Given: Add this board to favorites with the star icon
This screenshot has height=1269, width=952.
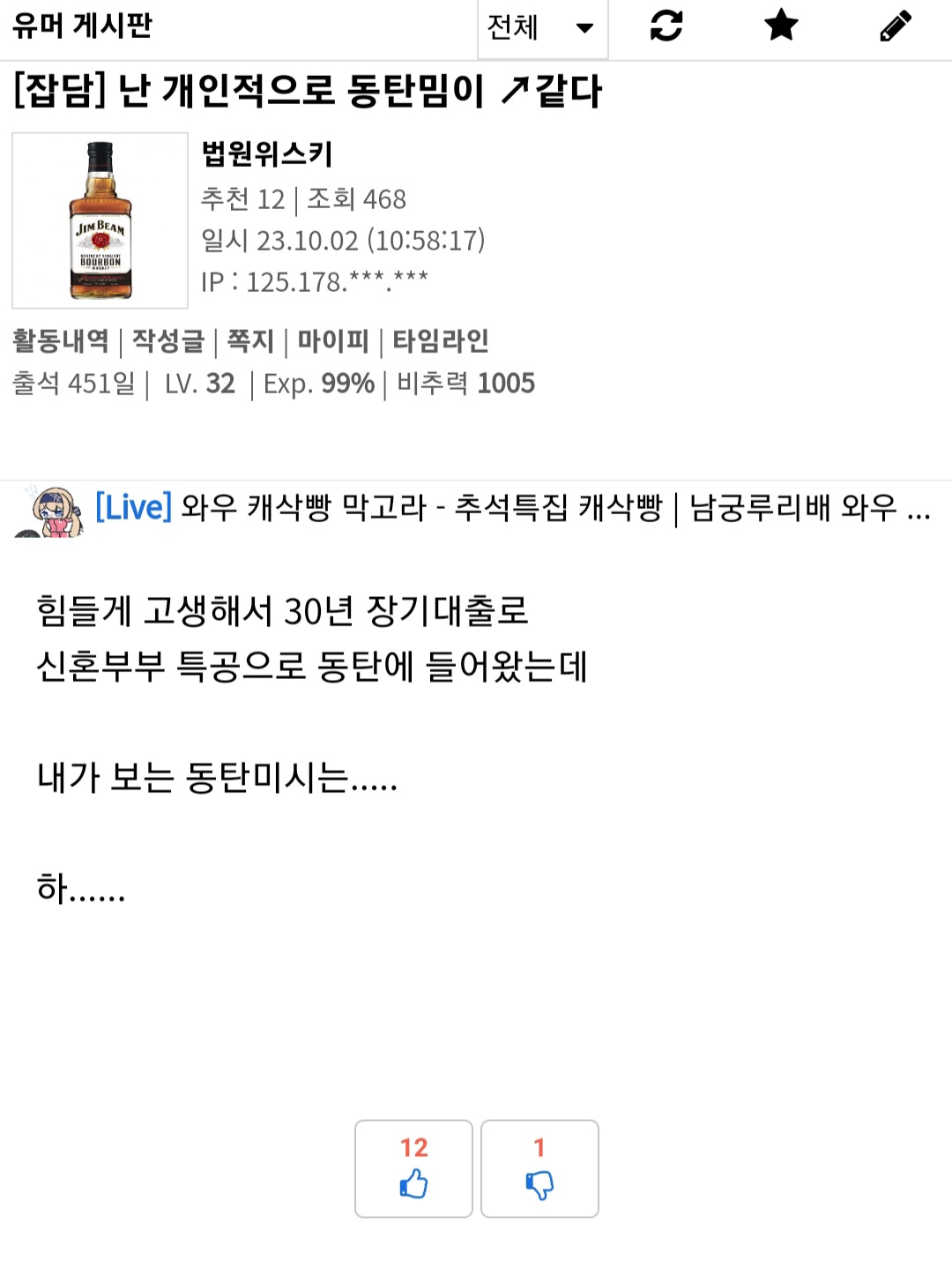Looking at the screenshot, I should (x=781, y=26).
